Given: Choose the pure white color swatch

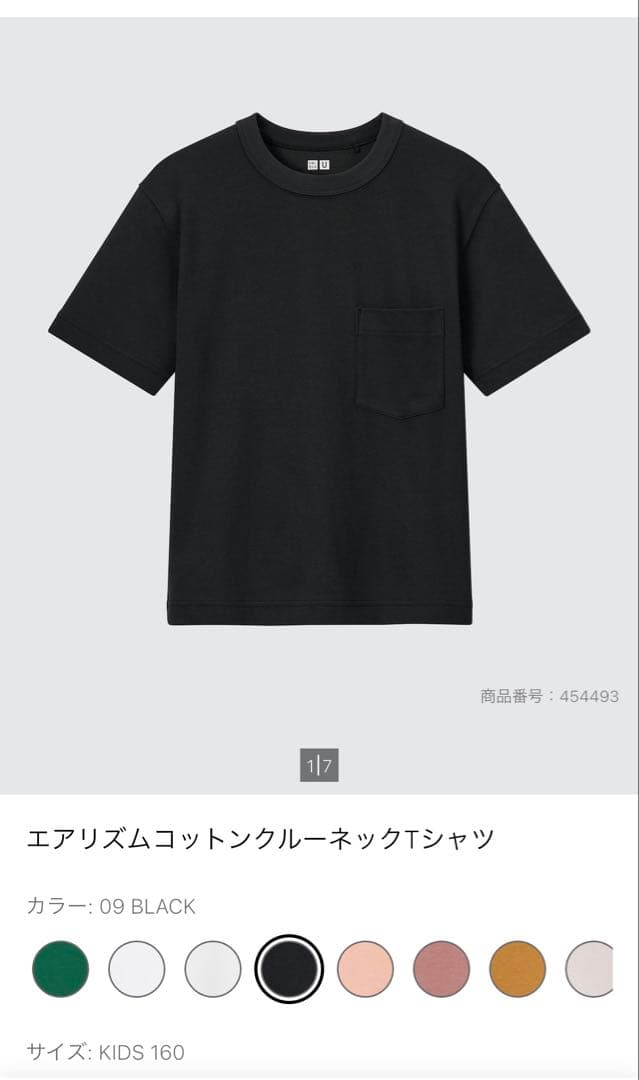Looking at the screenshot, I should point(137,968).
